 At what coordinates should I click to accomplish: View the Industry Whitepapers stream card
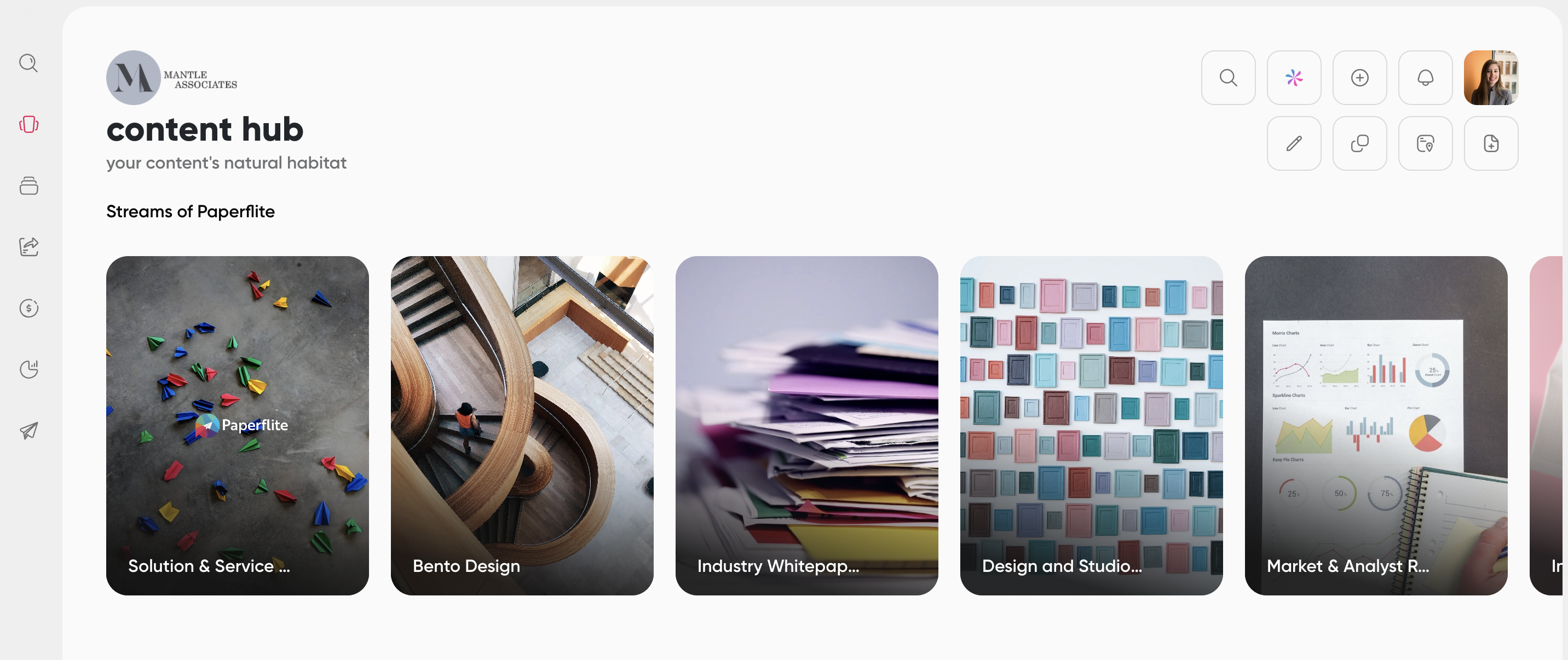[x=806, y=425]
